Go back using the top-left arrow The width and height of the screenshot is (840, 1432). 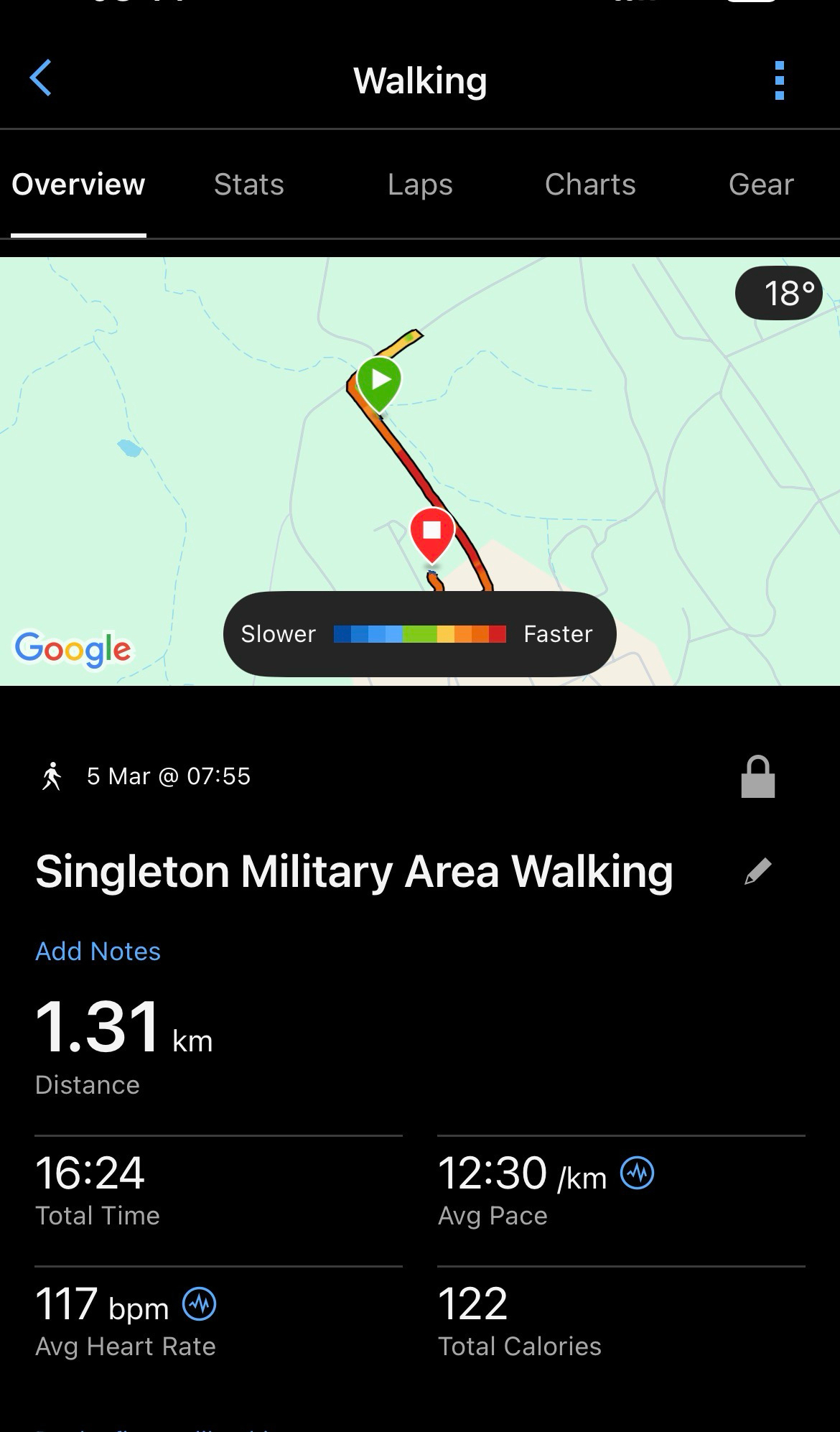[x=41, y=78]
